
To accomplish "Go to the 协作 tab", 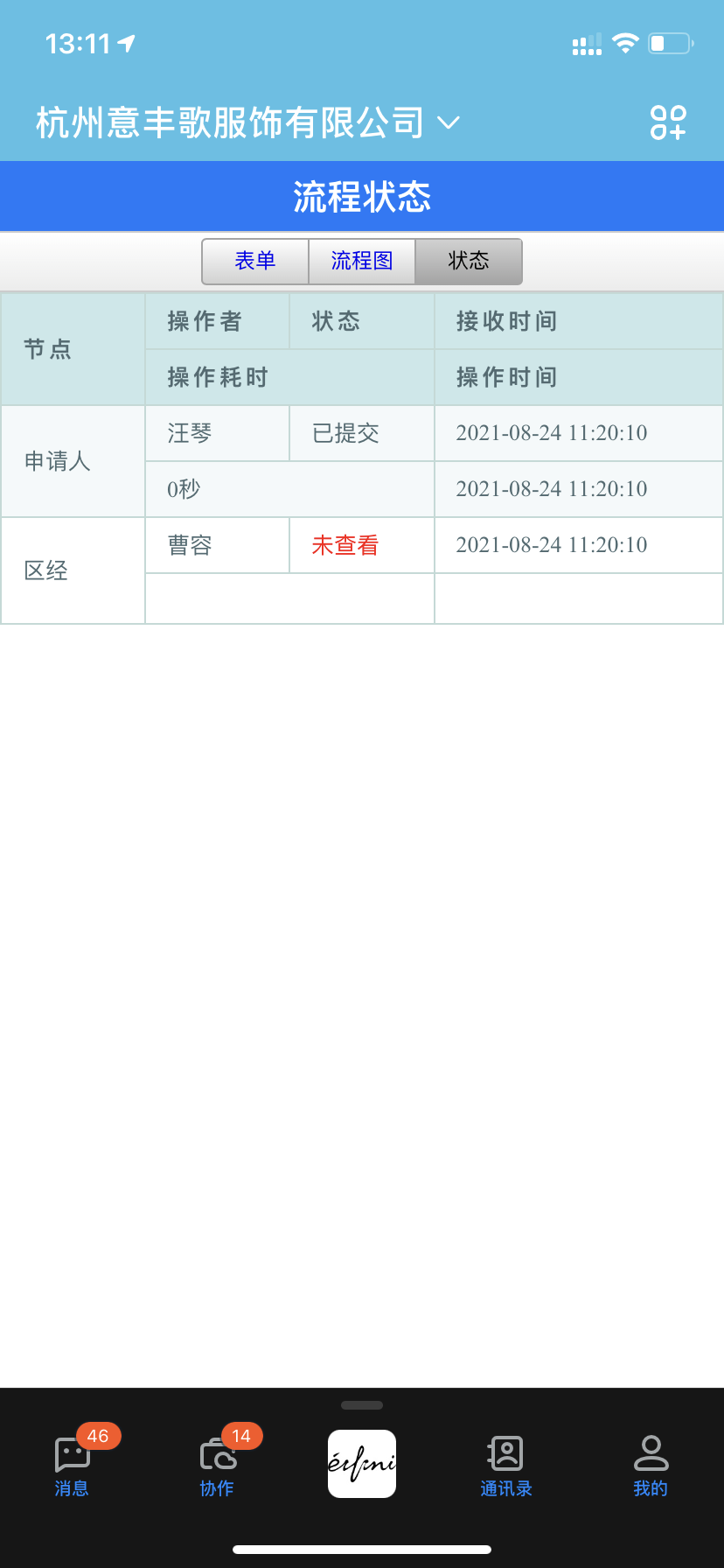I will coord(217,1465).
